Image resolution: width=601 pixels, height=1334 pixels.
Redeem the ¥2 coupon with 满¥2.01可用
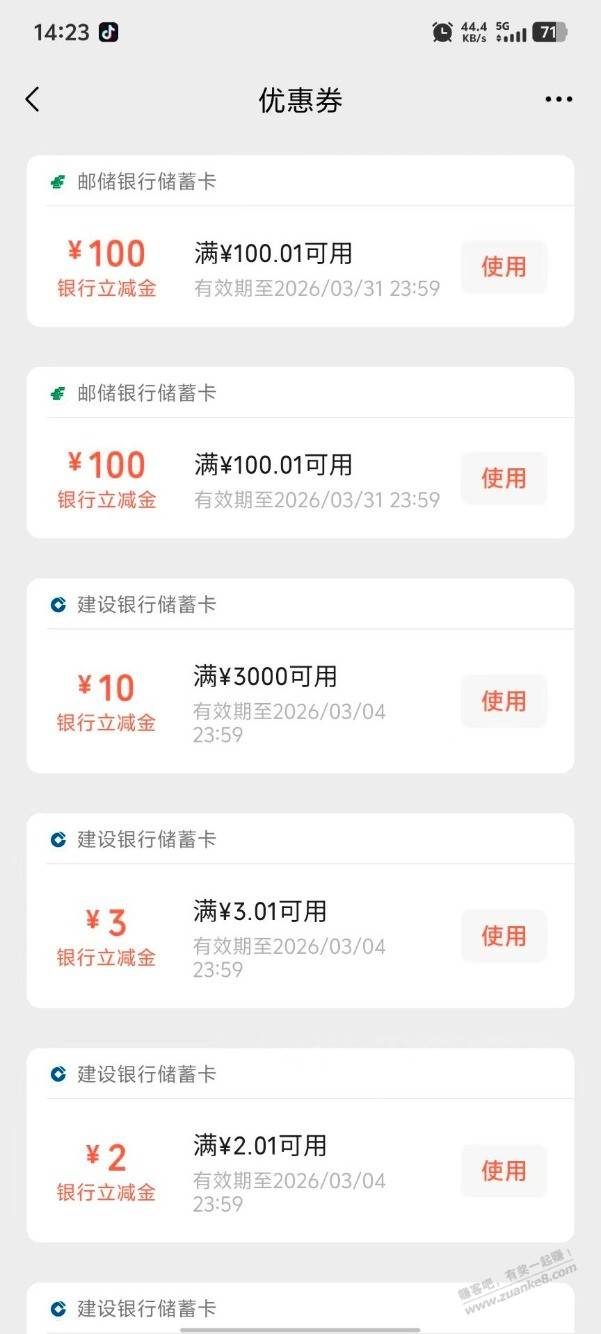pyautogui.click(x=503, y=1171)
